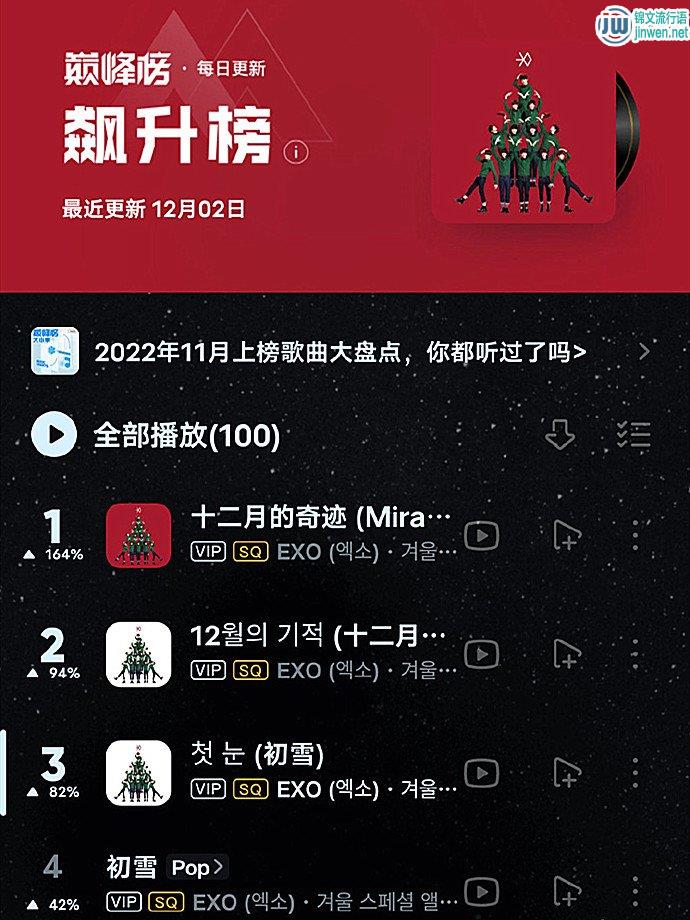This screenshot has width=690, height=920.
Task: Open more options for 12월의 기적
Action: pyautogui.click(x=636, y=654)
